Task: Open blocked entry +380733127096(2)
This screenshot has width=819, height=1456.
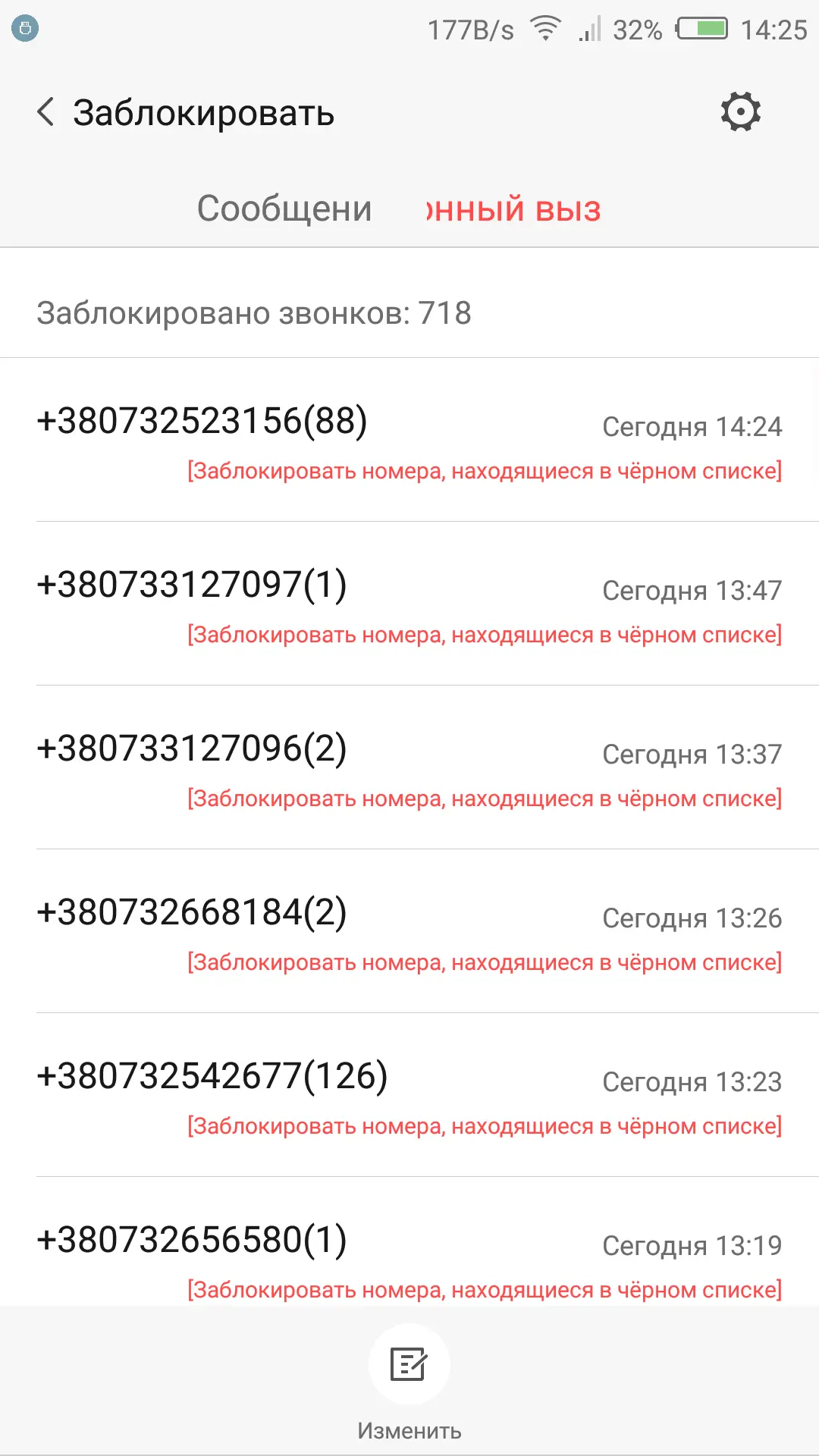Action: pos(409,769)
